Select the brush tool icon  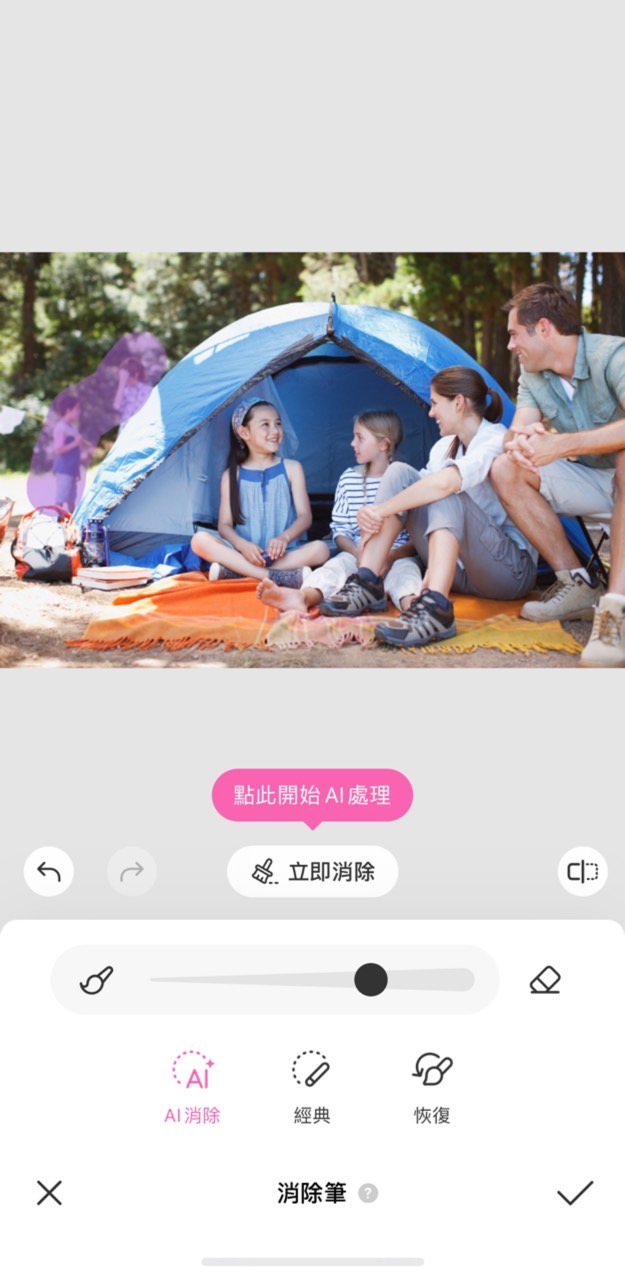[96, 980]
